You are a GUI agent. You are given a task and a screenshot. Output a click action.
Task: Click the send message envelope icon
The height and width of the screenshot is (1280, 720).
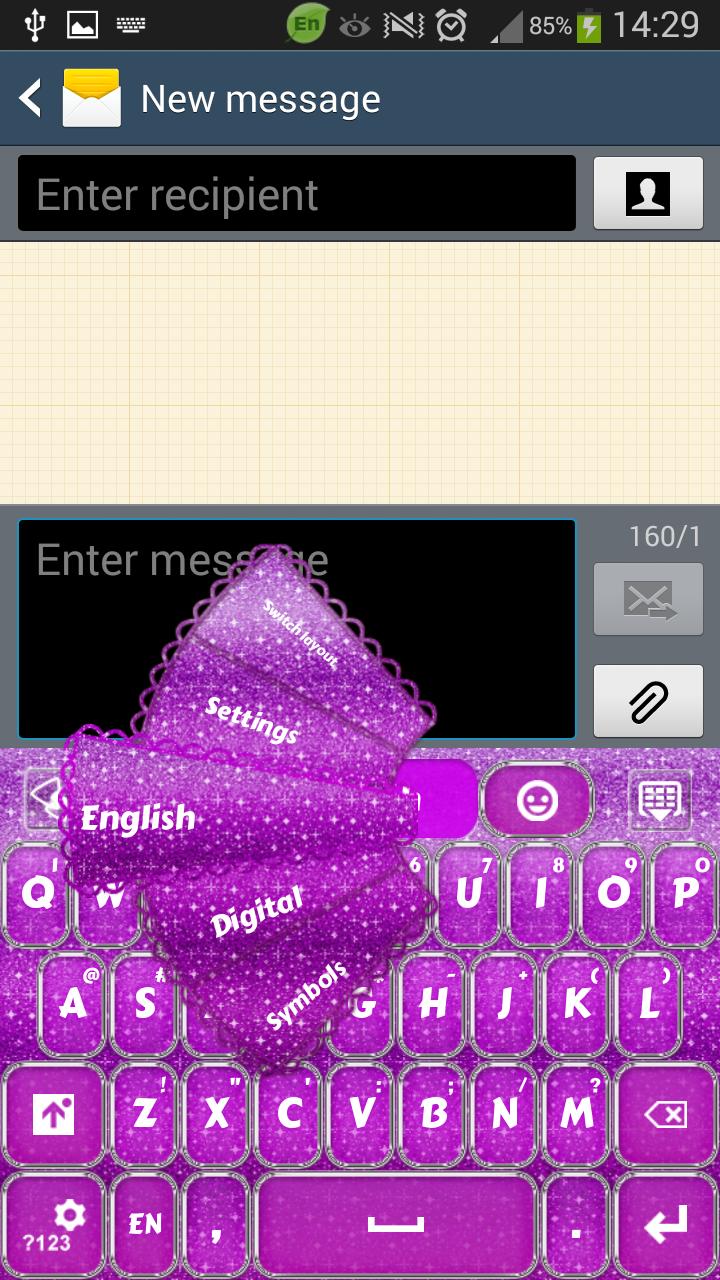[648, 600]
